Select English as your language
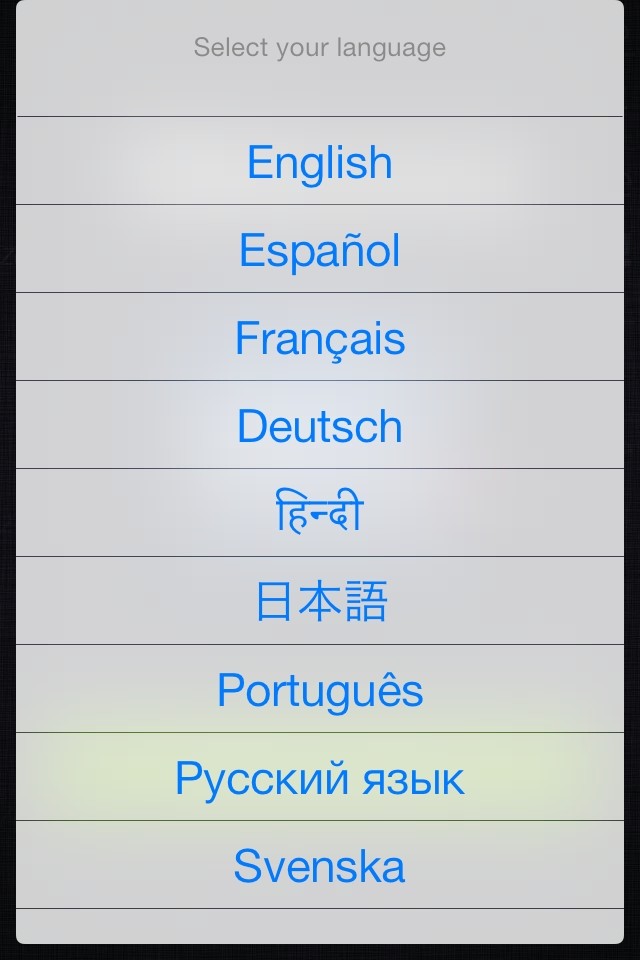This screenshot has height=960, width=640. [320, 162]
